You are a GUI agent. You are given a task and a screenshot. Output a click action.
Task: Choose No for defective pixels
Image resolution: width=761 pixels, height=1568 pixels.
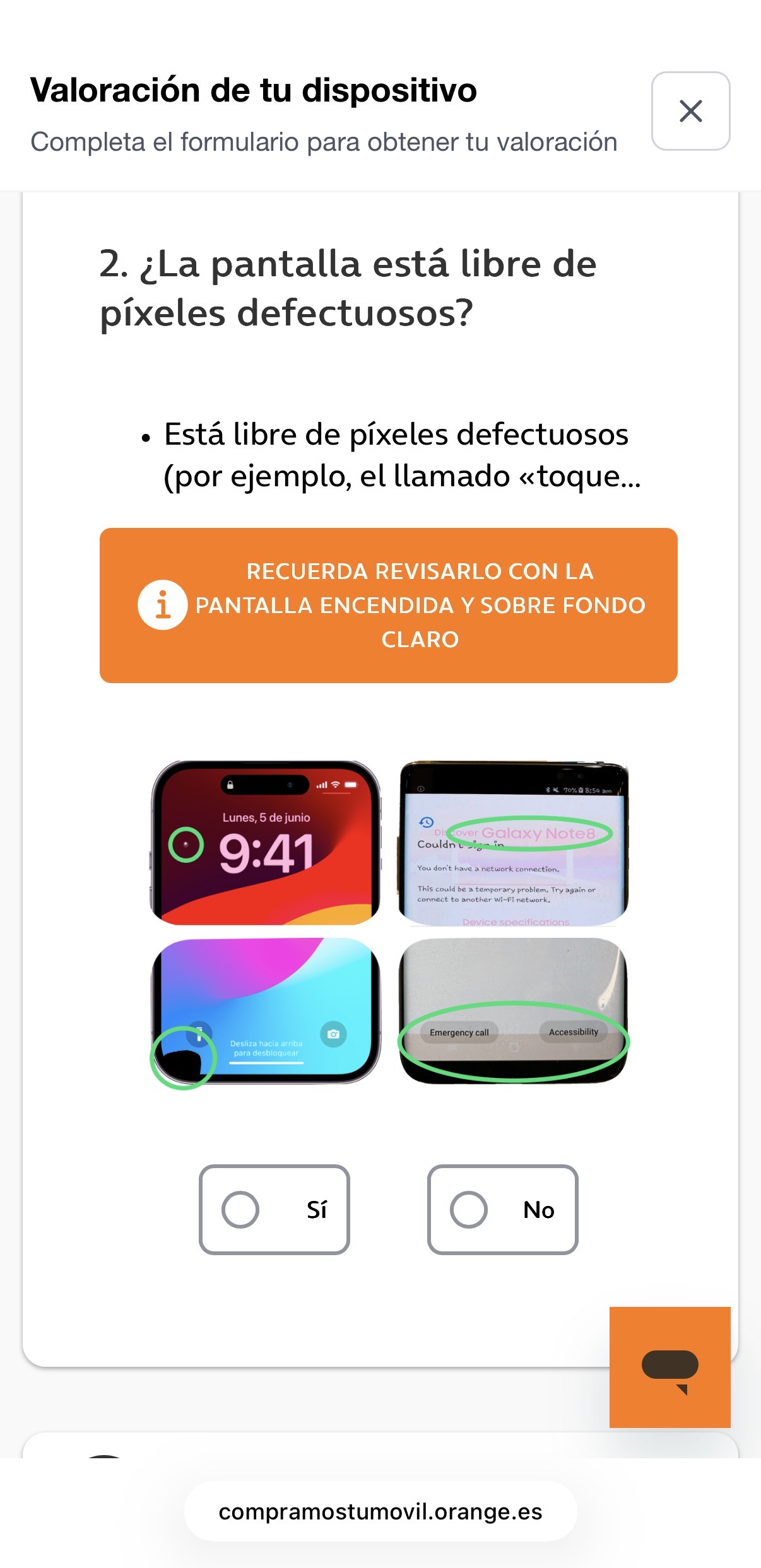(502, 1209)
